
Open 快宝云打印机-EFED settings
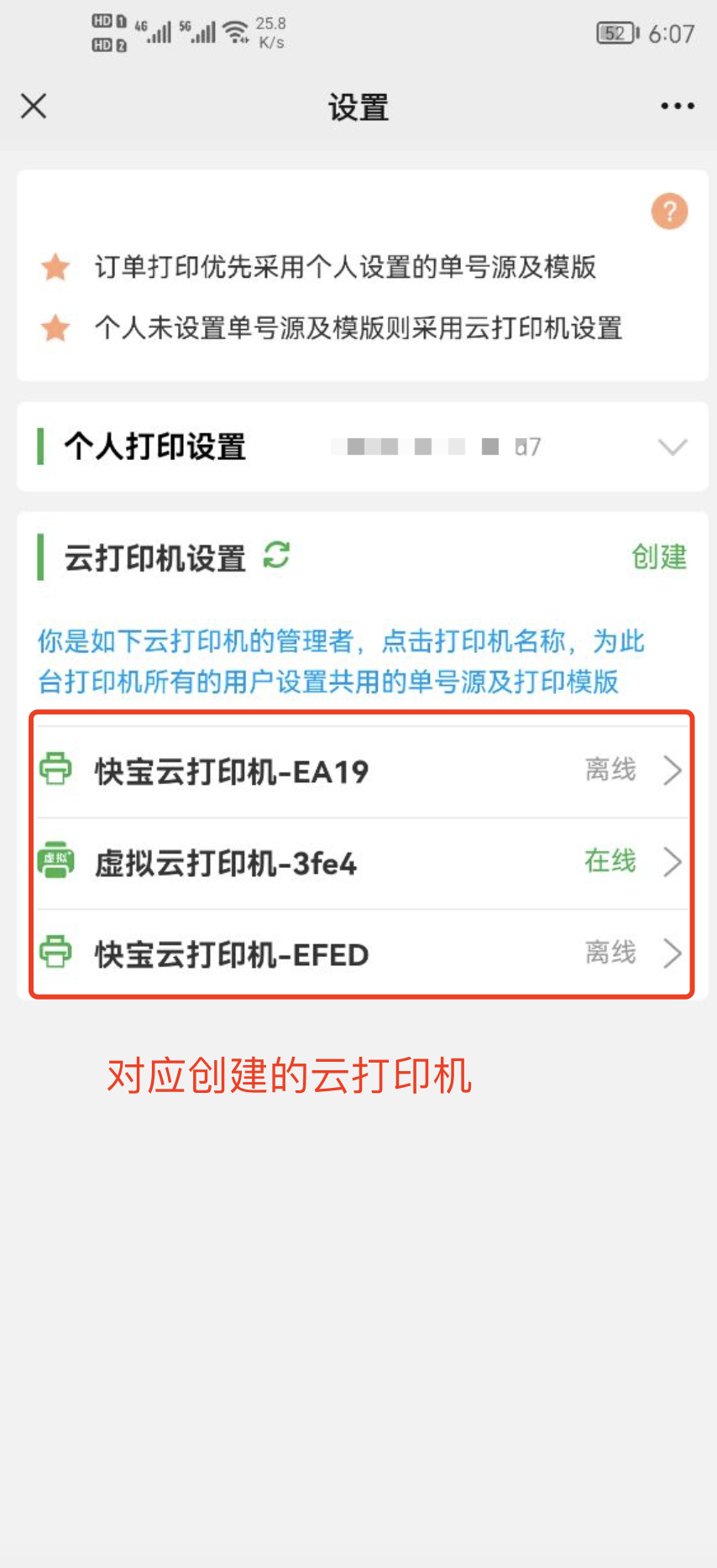361,954
